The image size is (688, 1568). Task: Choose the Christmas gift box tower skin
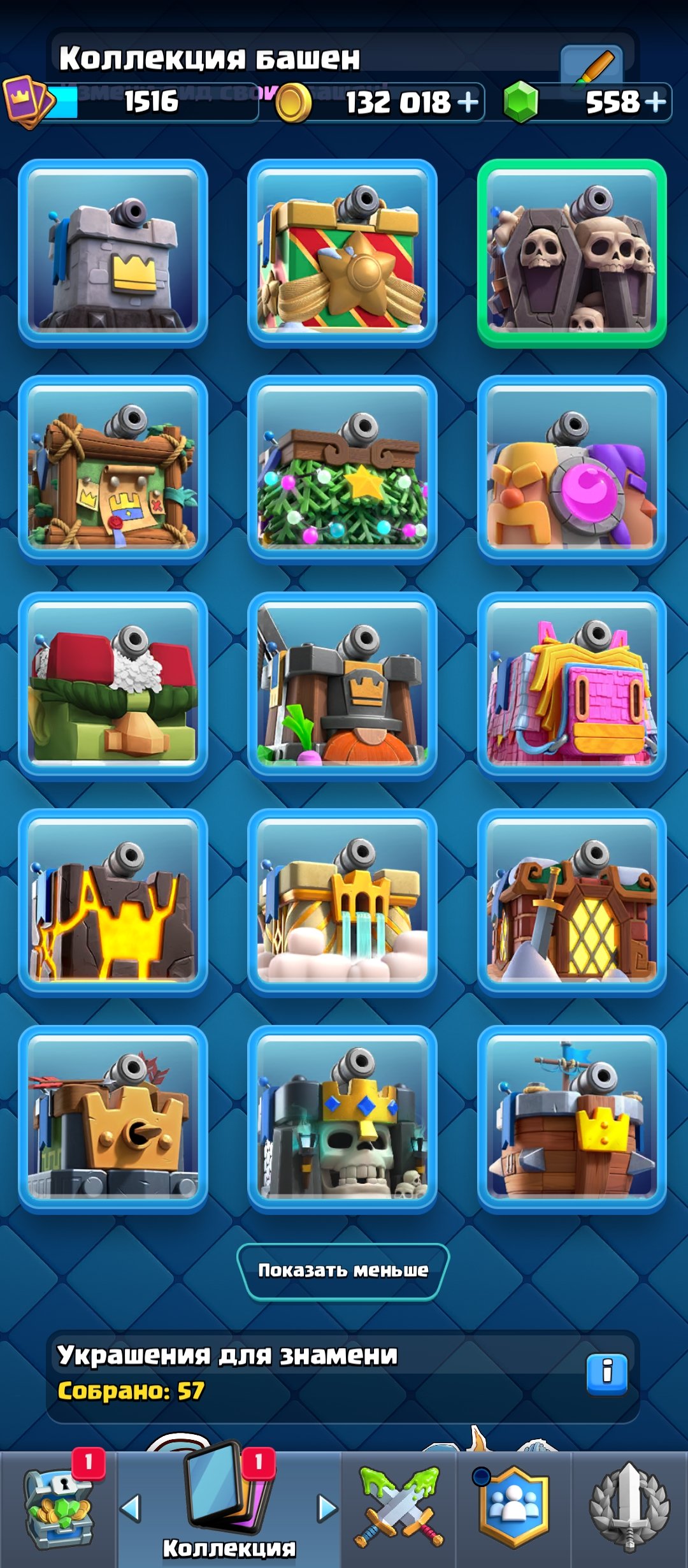tap(342, 252)
